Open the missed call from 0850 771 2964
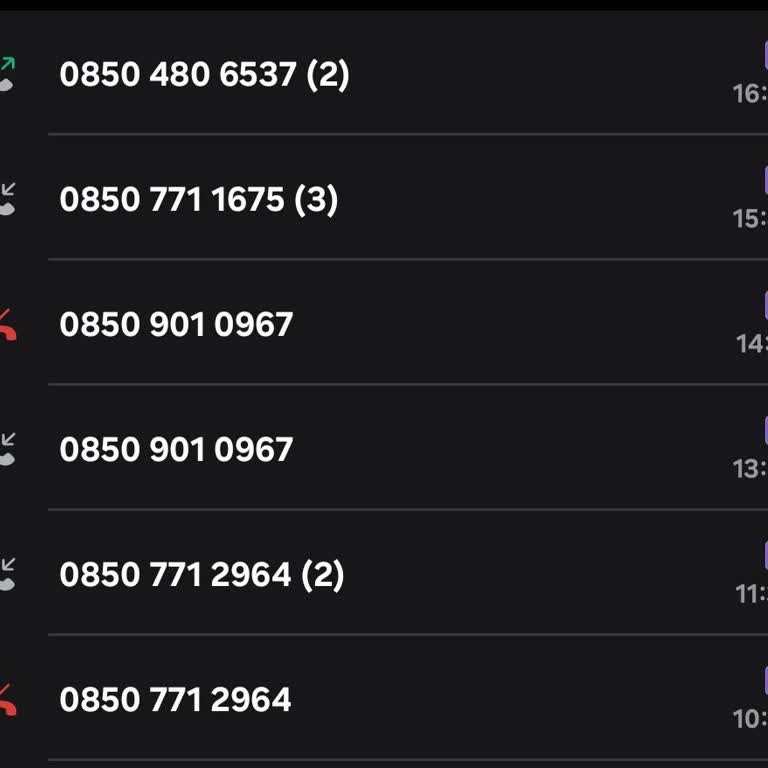 tap(175, 700)
